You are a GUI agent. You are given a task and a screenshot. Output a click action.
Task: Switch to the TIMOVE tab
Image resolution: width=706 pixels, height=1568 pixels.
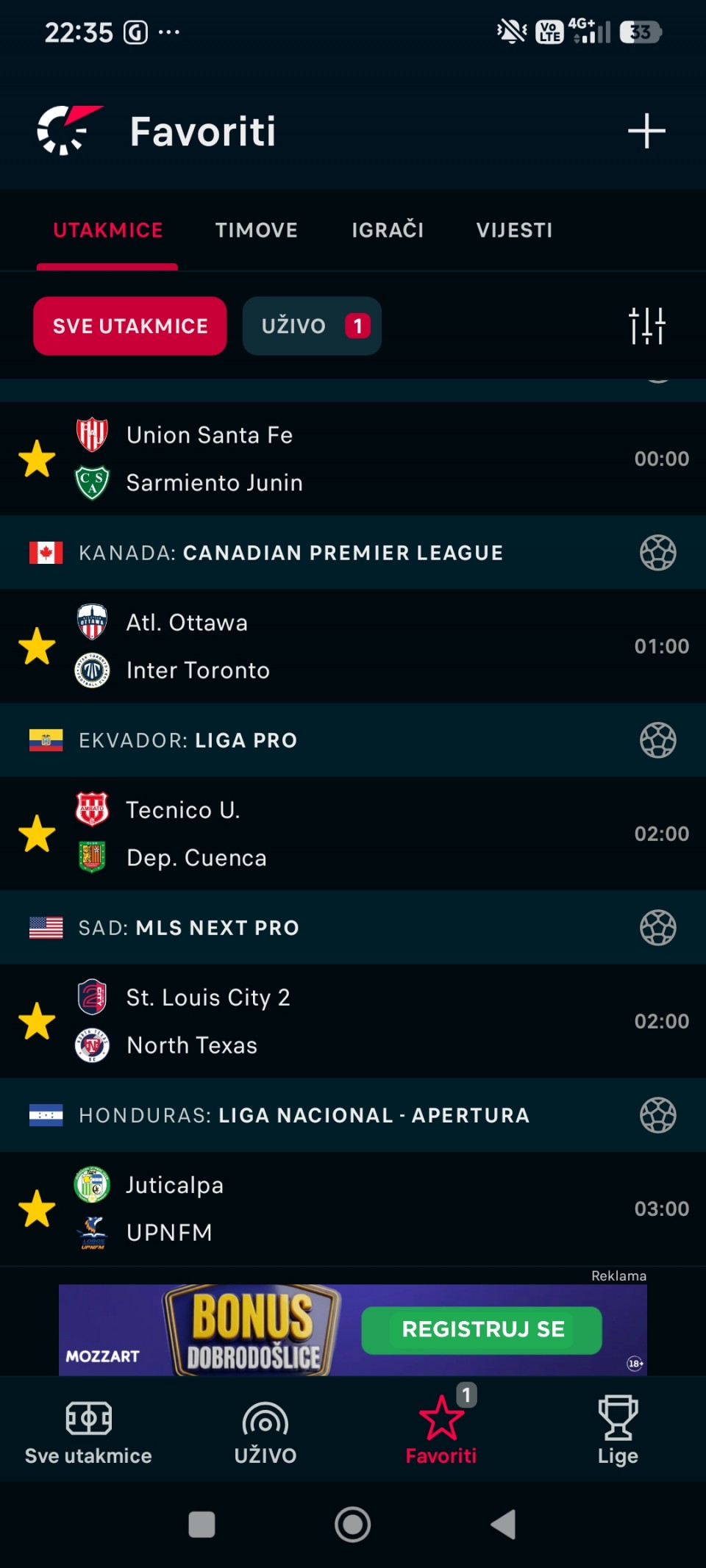tap(256, 230)
